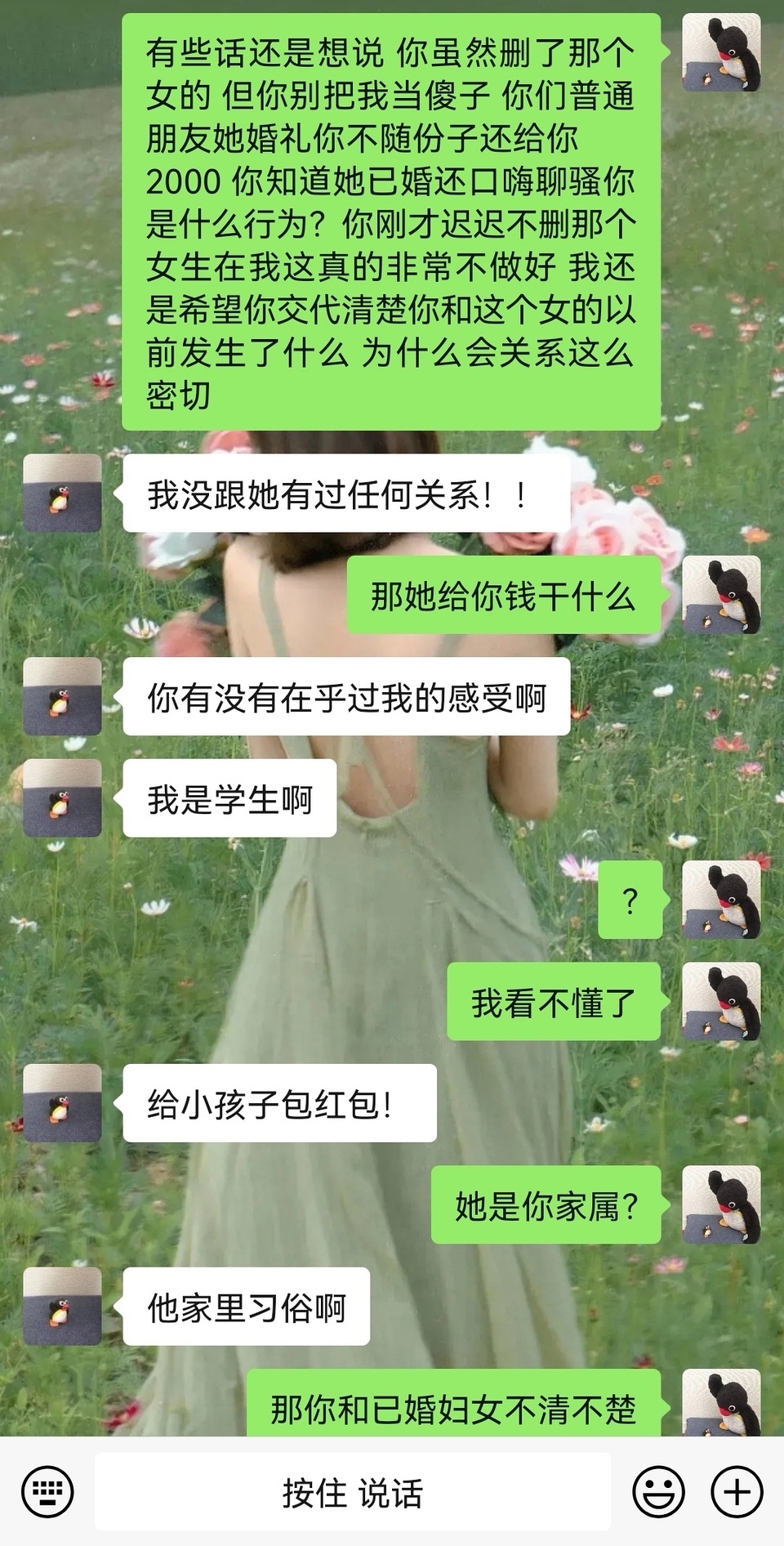Open own avatar beside 那她给你钱干什么
Image resolution: width=784 pixels, height=1546 pixels.
click(x=721, y=595)
